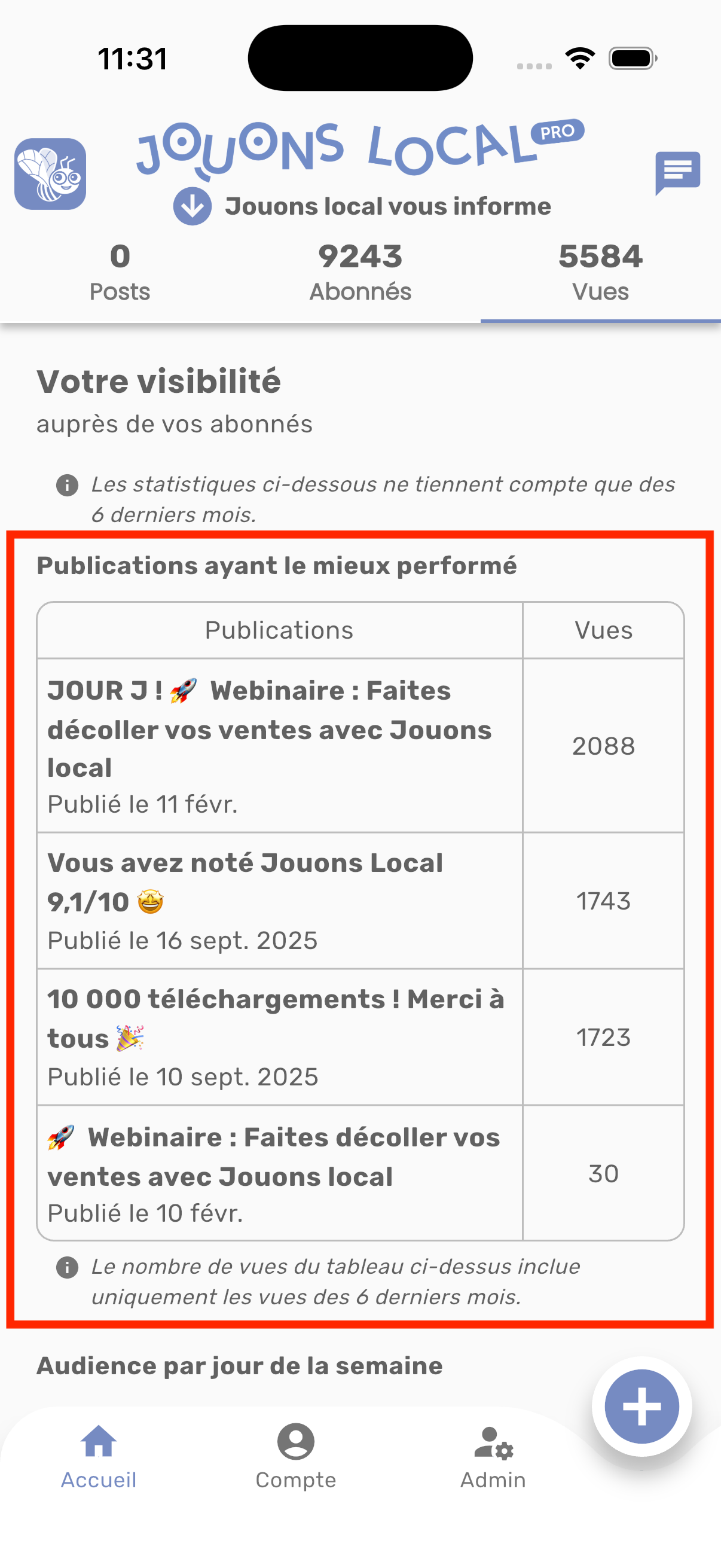Open the Webinaire post published 10 févr.
721x1568 pixels.
click(280, 1173)
